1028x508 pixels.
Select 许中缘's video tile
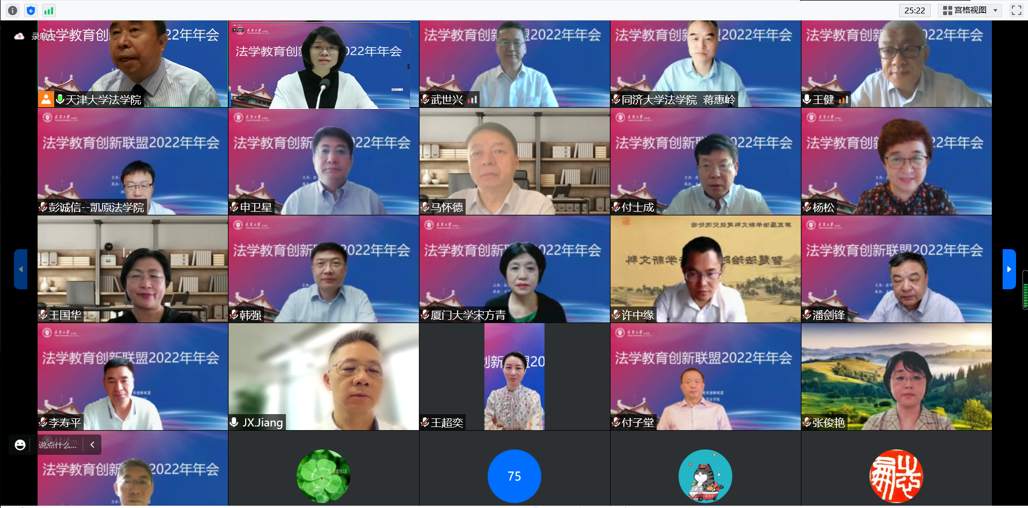pyautogui.click(x=705, y=268)
